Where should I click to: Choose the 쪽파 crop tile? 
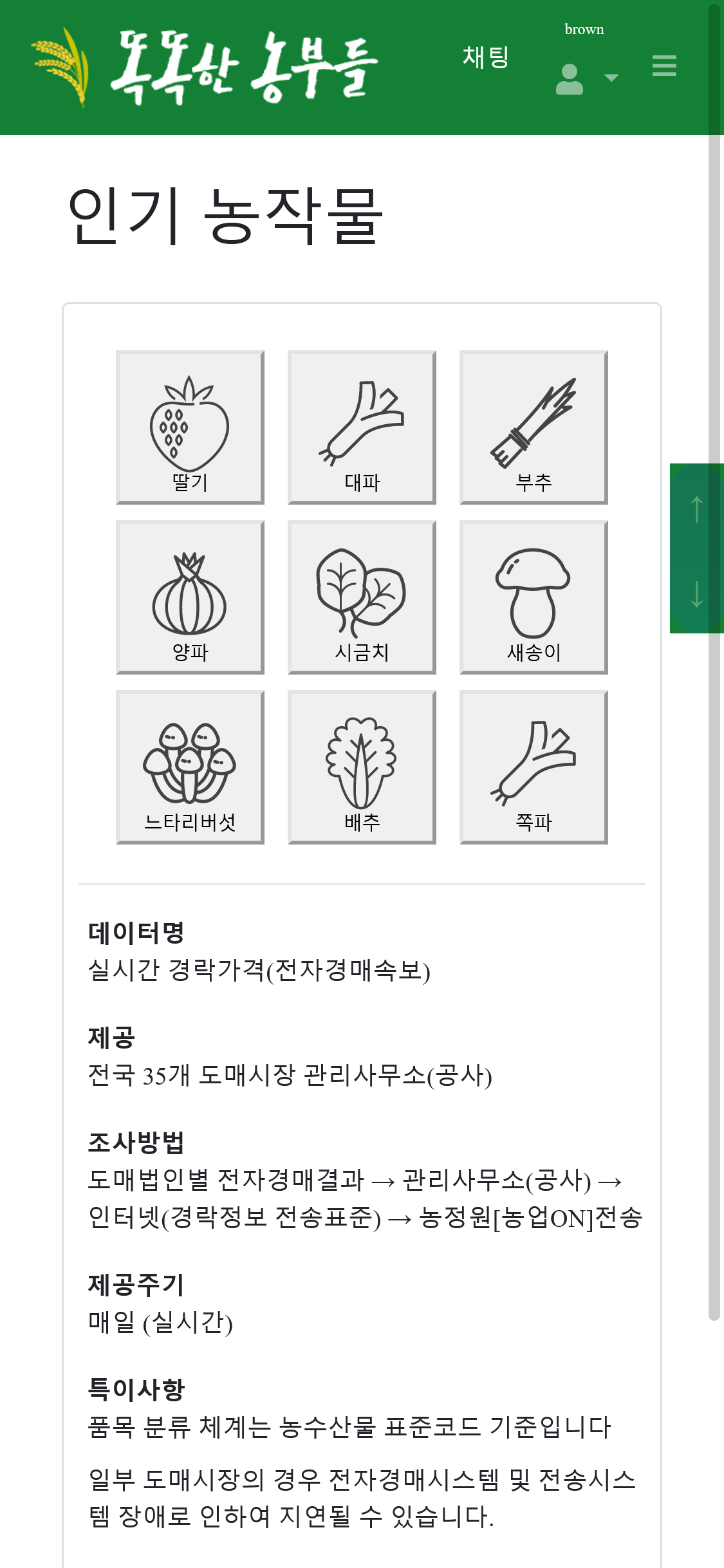coord(534,767)
